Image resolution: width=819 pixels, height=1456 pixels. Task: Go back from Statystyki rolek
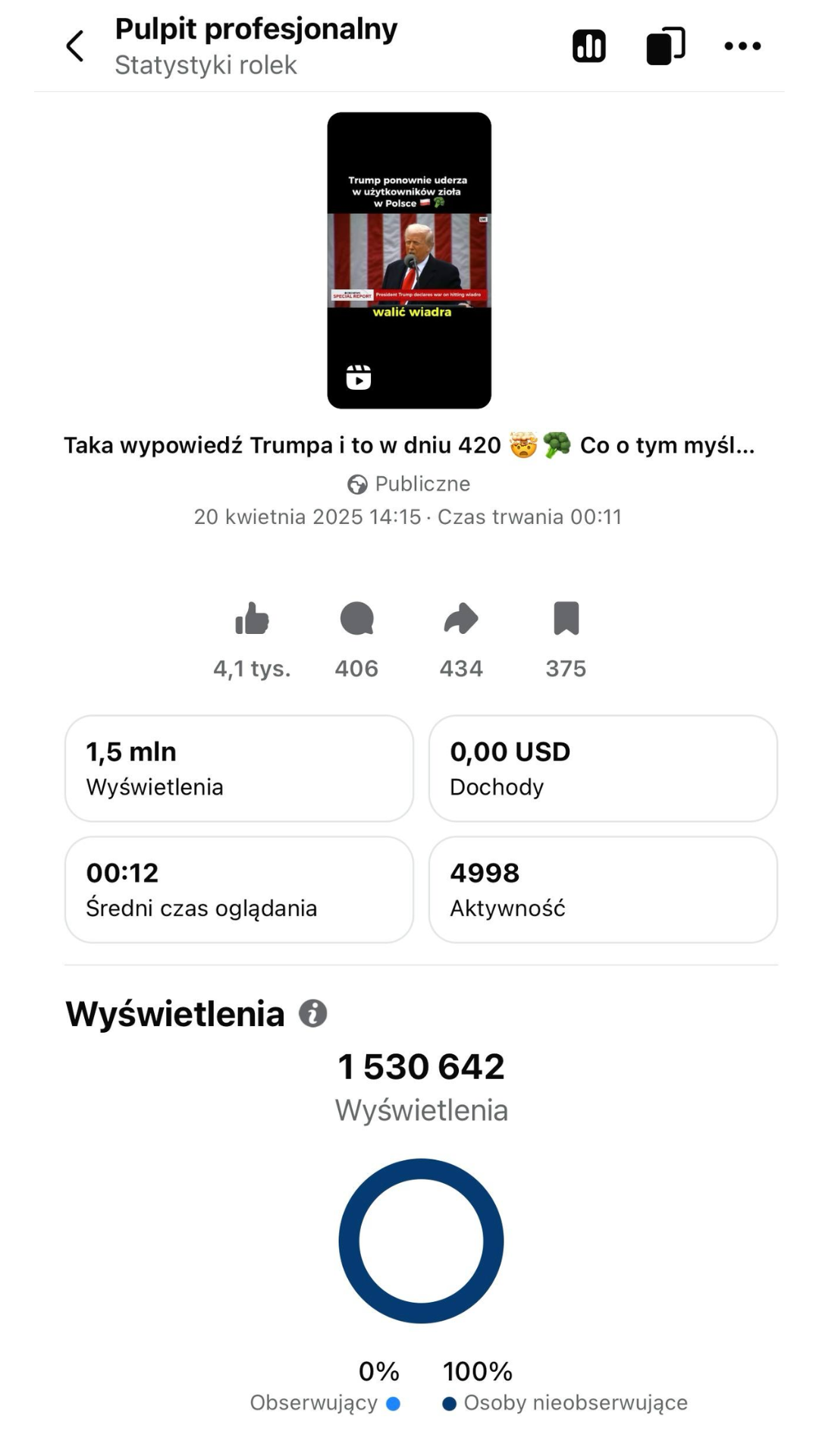(74, 46)
